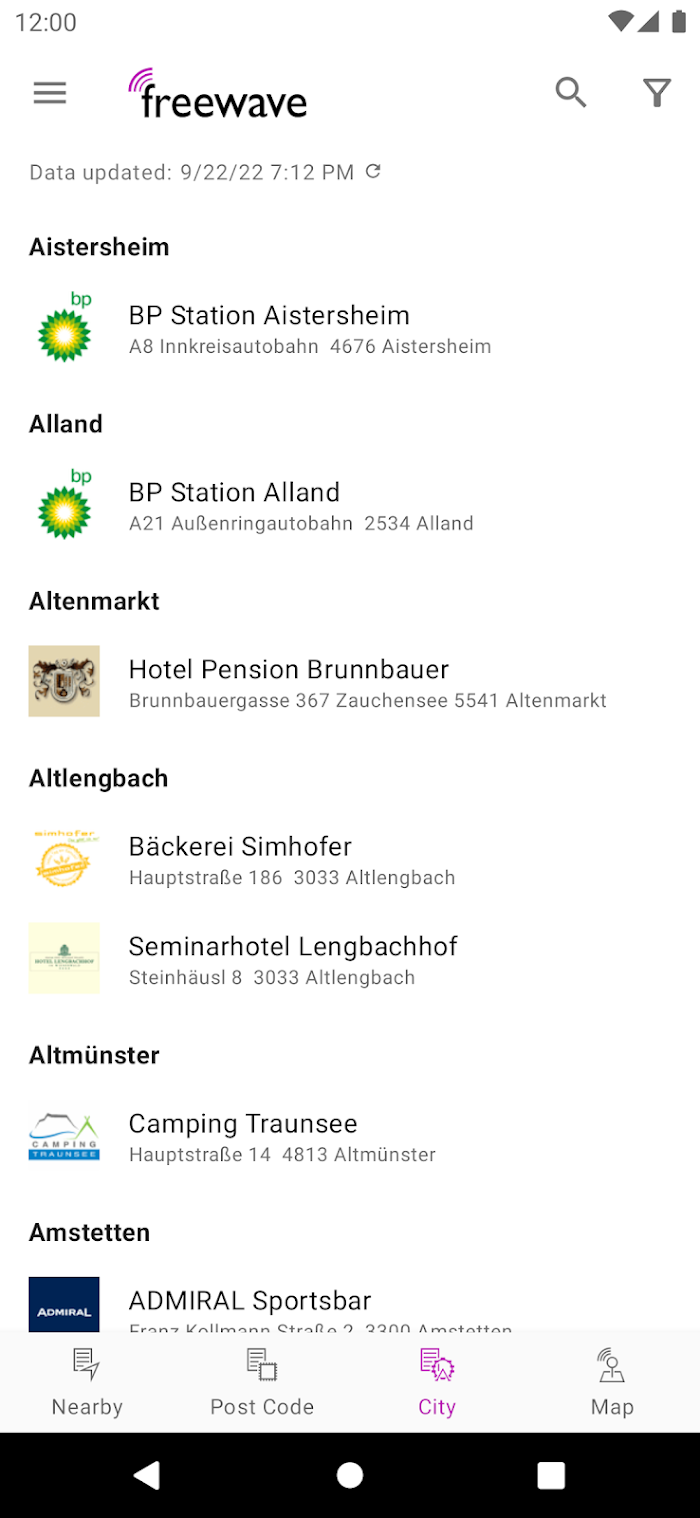700x1518 pixels.
Task: Select Hotel Pension Brunnbauer
Action: pos(350,684)
